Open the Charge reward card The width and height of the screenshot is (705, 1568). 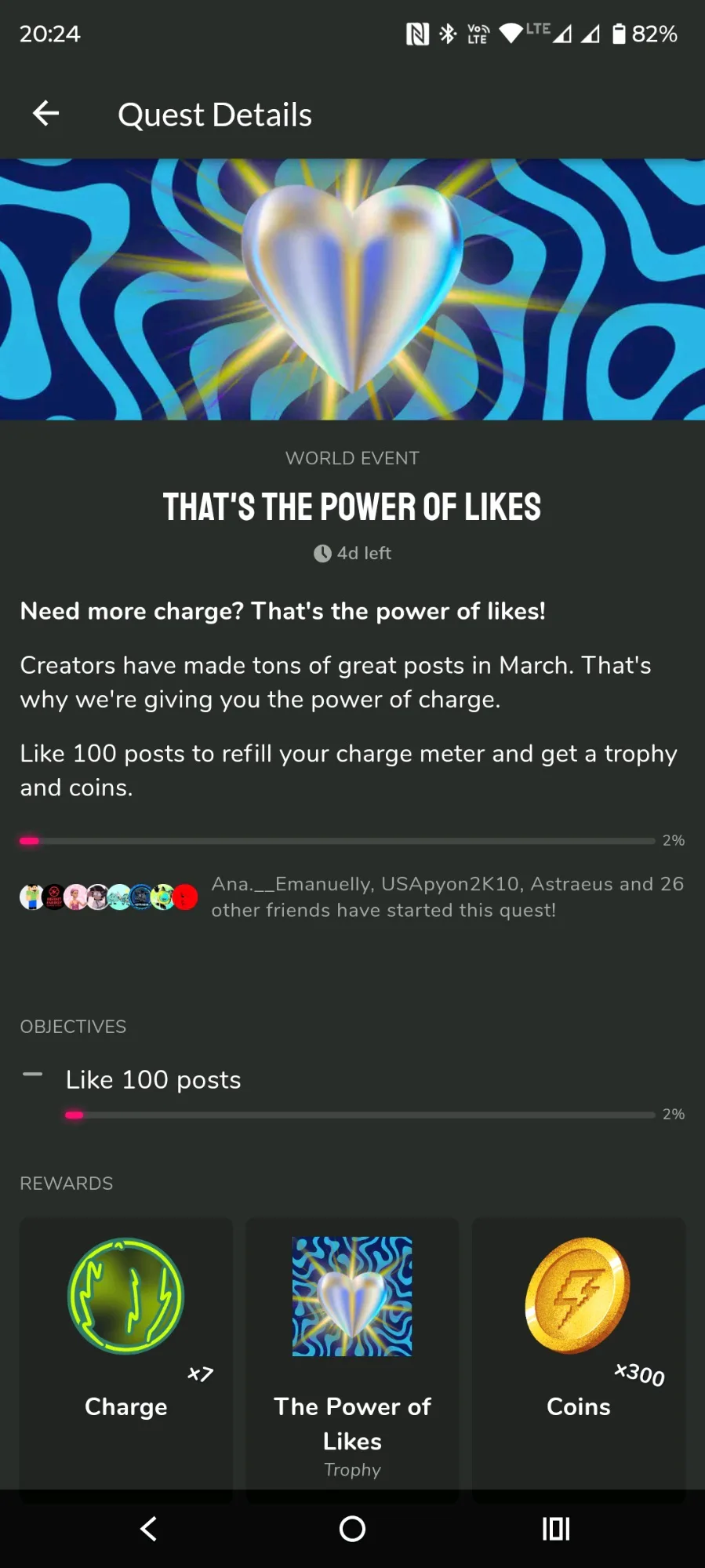pyautogui.click(x=126, y=1359)
